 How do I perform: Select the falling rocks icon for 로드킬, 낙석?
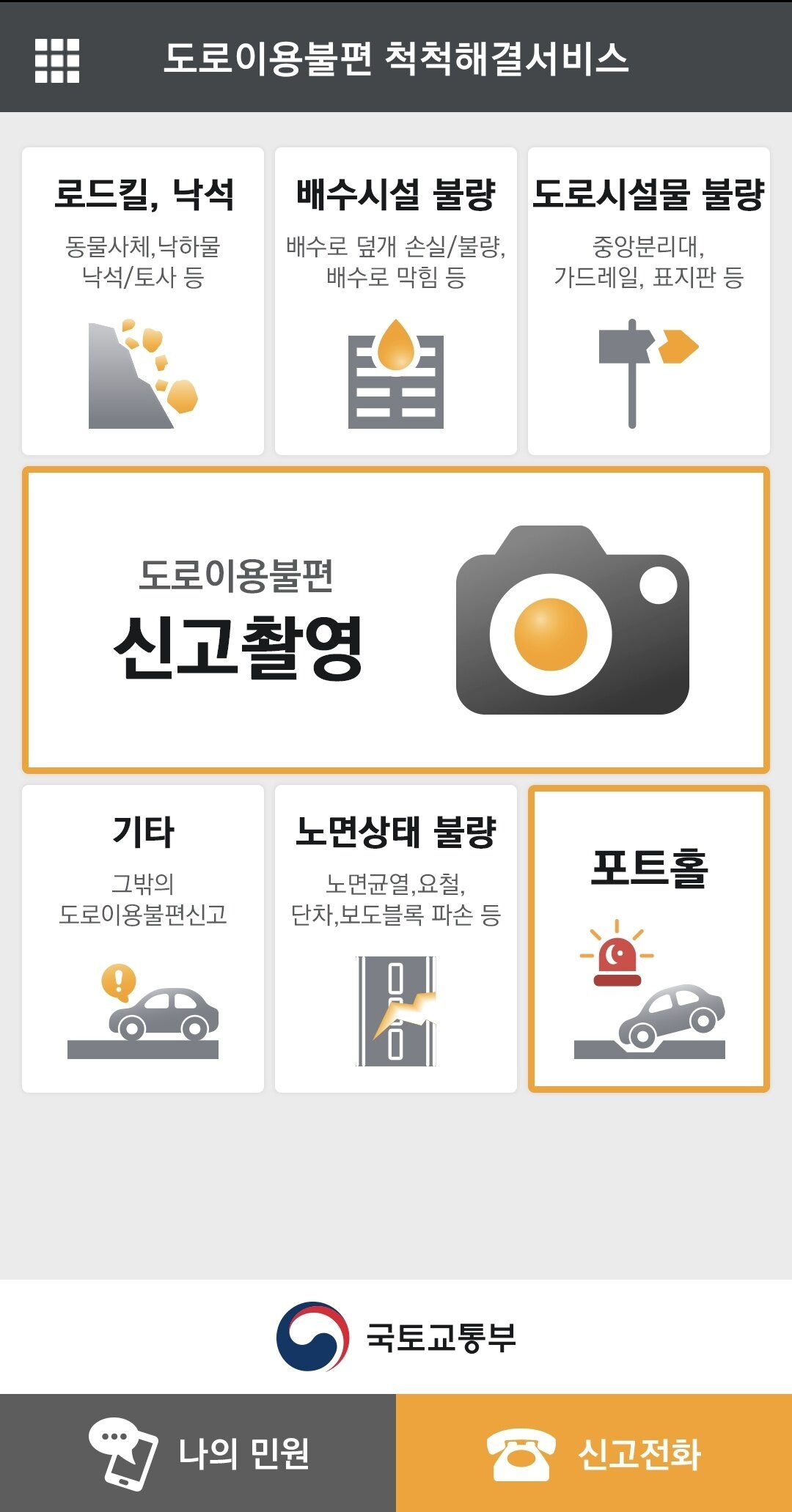tap(139, 370)
